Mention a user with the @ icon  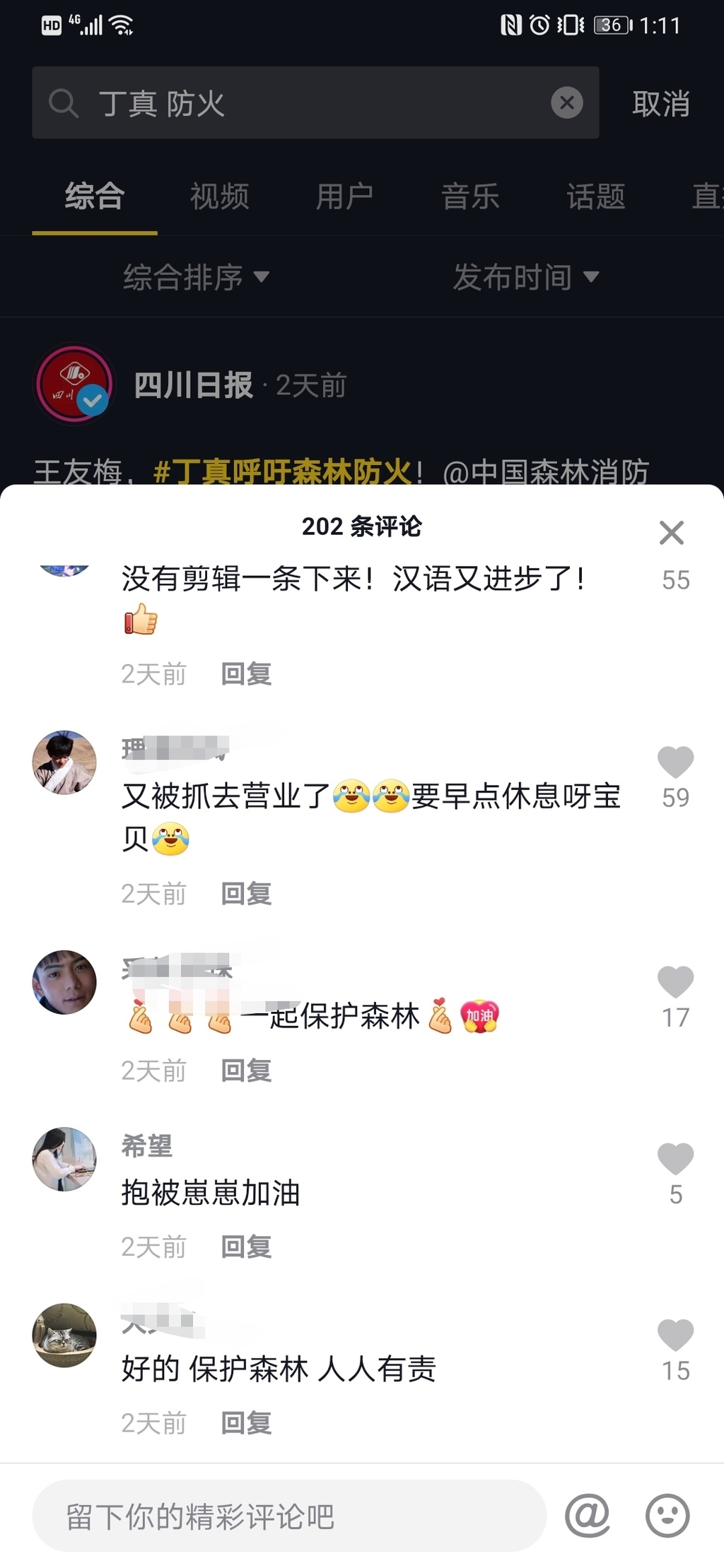click(x=588, y=1515)
